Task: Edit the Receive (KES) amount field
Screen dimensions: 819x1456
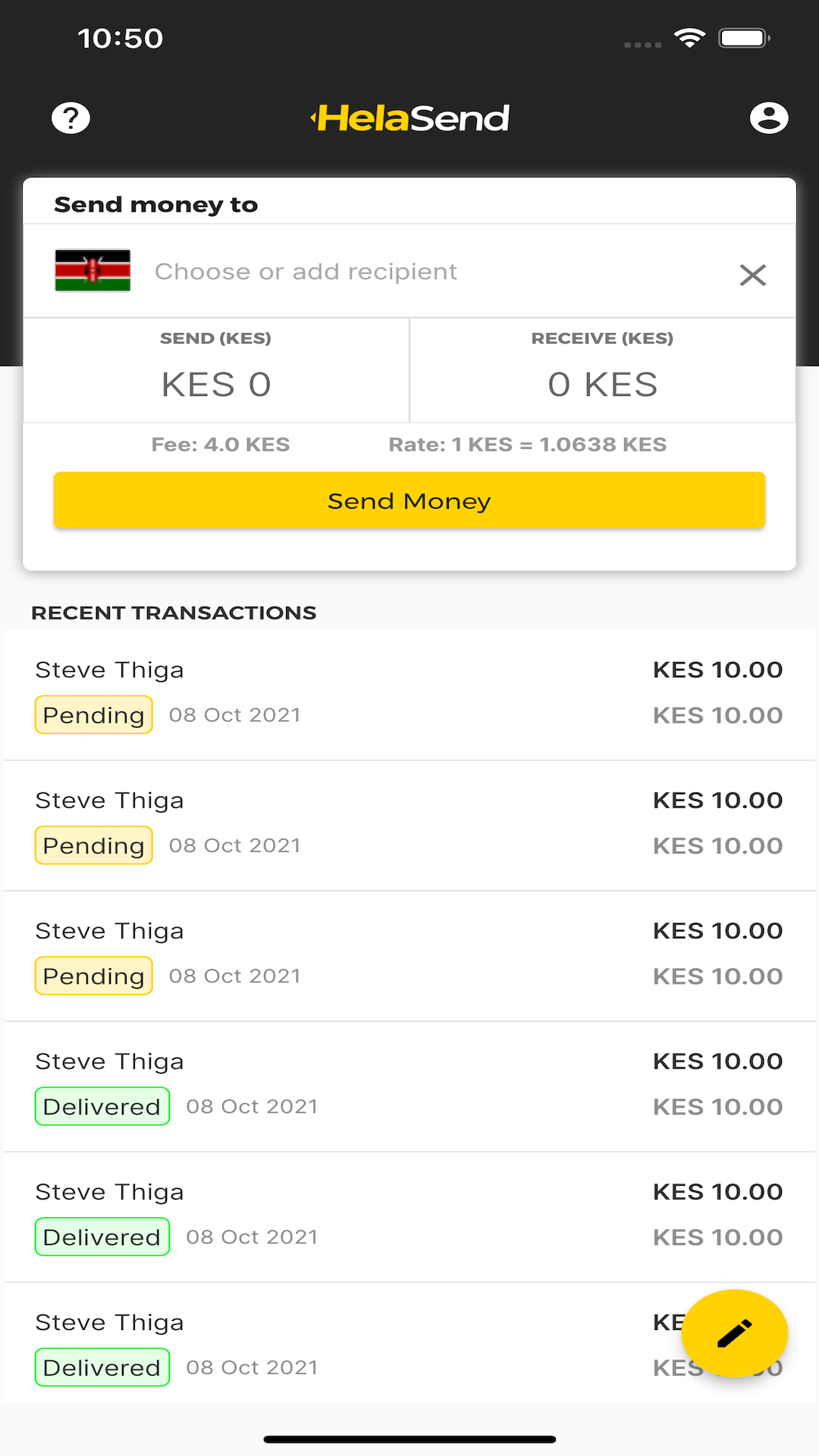Action: tap(603, 370)
